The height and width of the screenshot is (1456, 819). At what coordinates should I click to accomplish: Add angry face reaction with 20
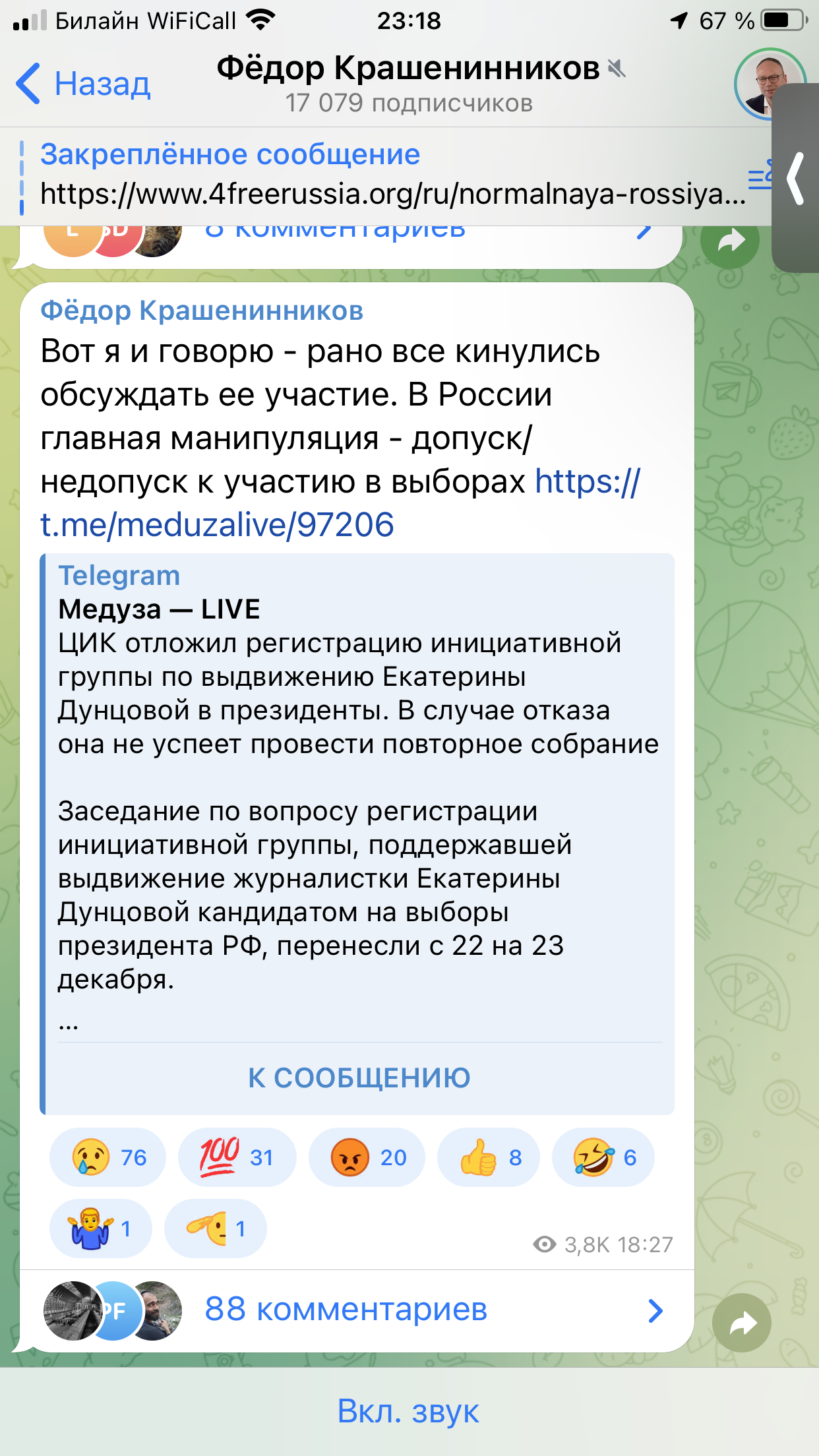pyautogui.click(x=367, y=1157)
